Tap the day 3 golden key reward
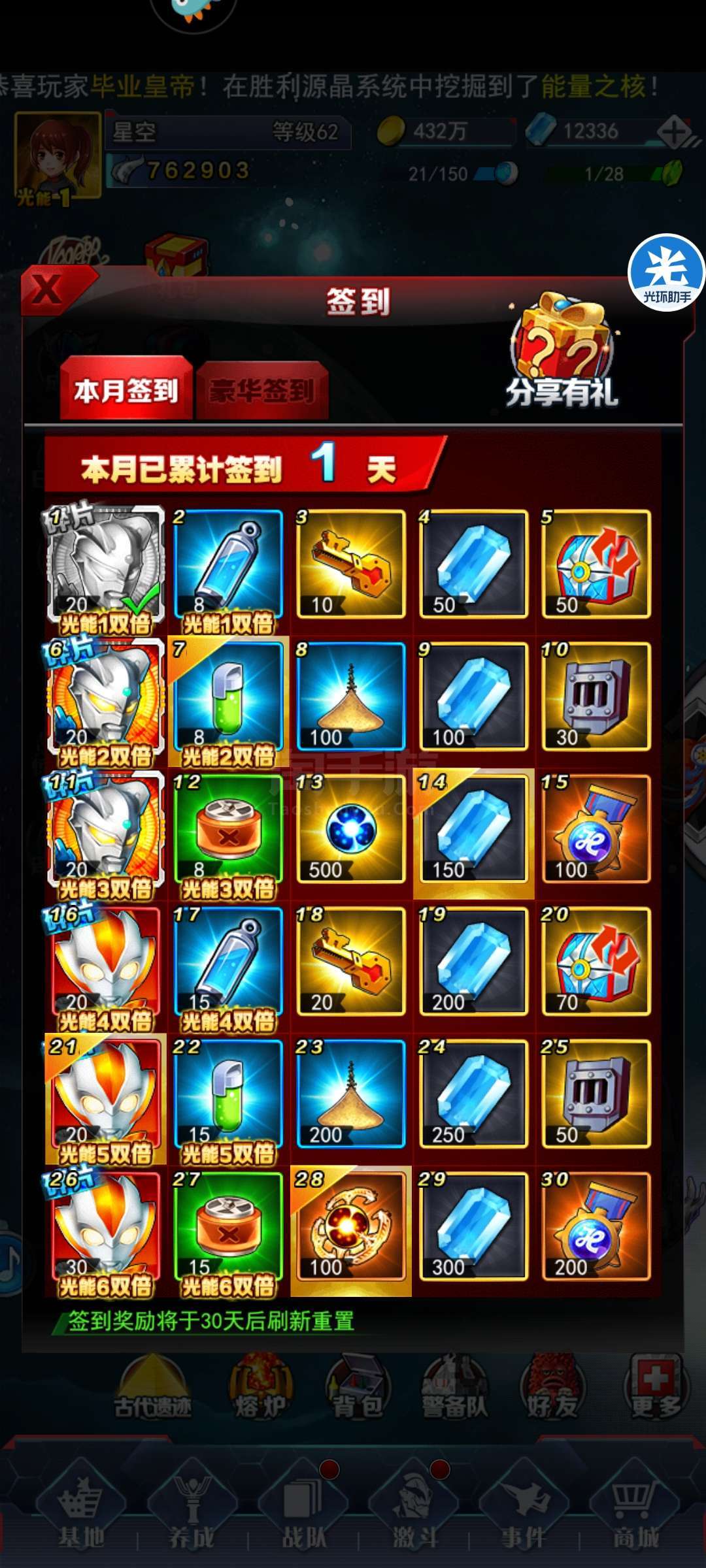The height and width of the screenshot is (1568, 706). click(350, 564)
